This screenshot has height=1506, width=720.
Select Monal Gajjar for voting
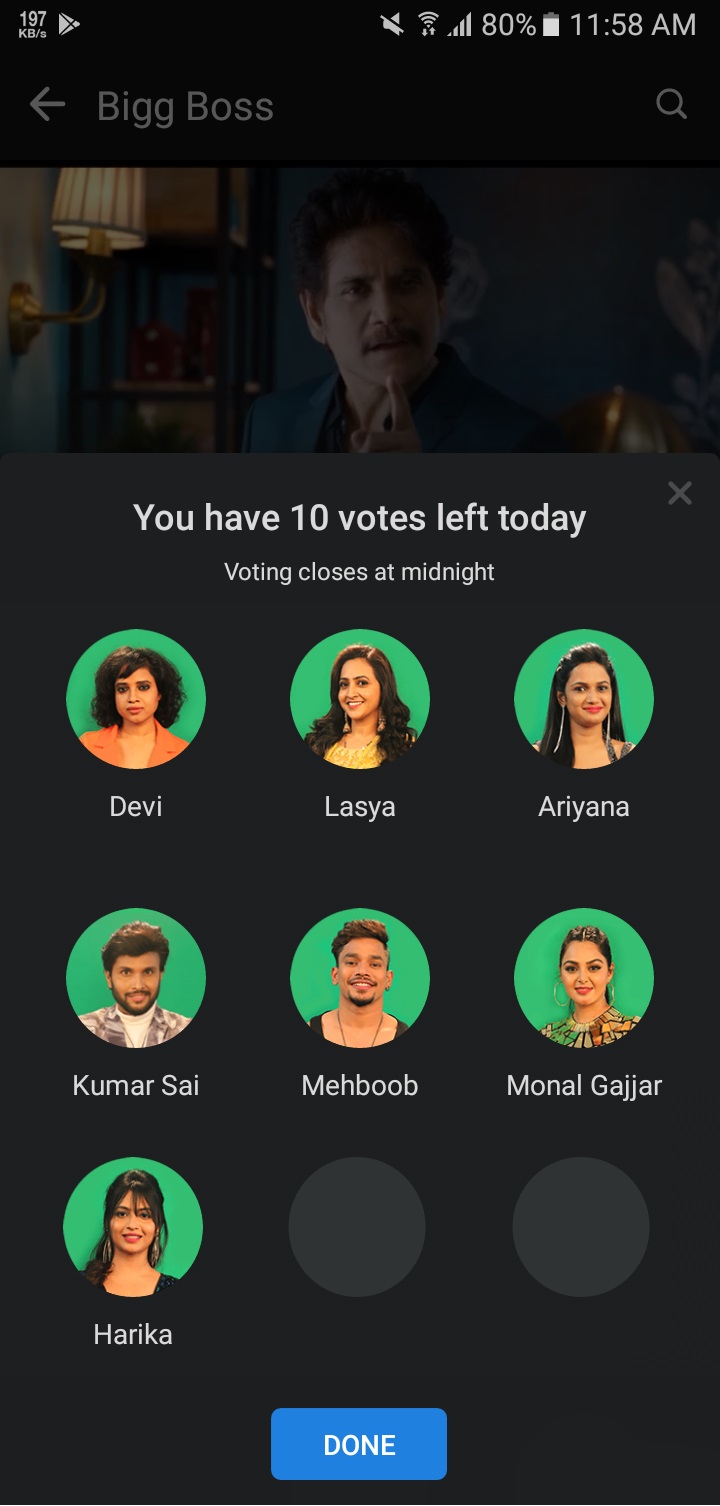(584, 977)
